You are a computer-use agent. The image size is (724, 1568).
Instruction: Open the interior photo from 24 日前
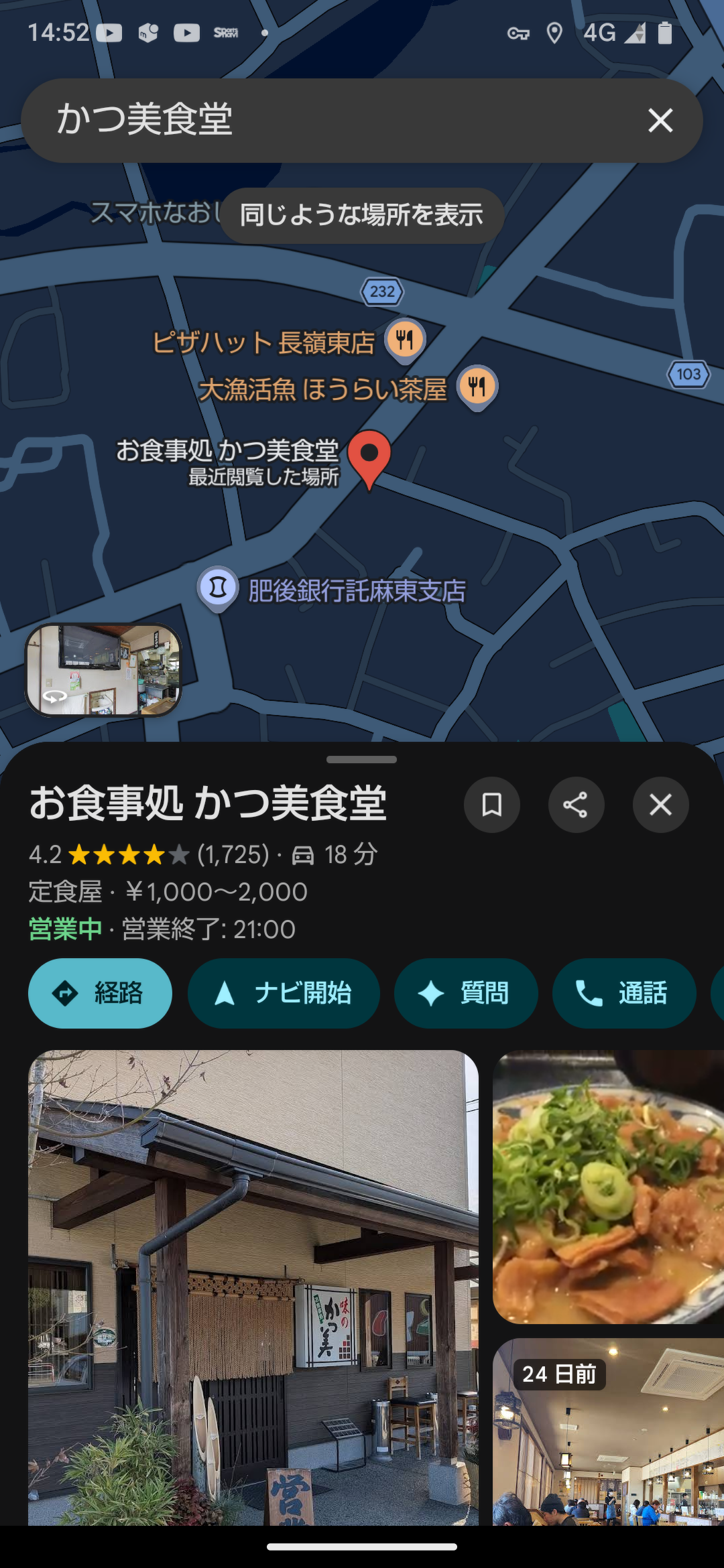pyautogui.click(x=608, y=1434)
